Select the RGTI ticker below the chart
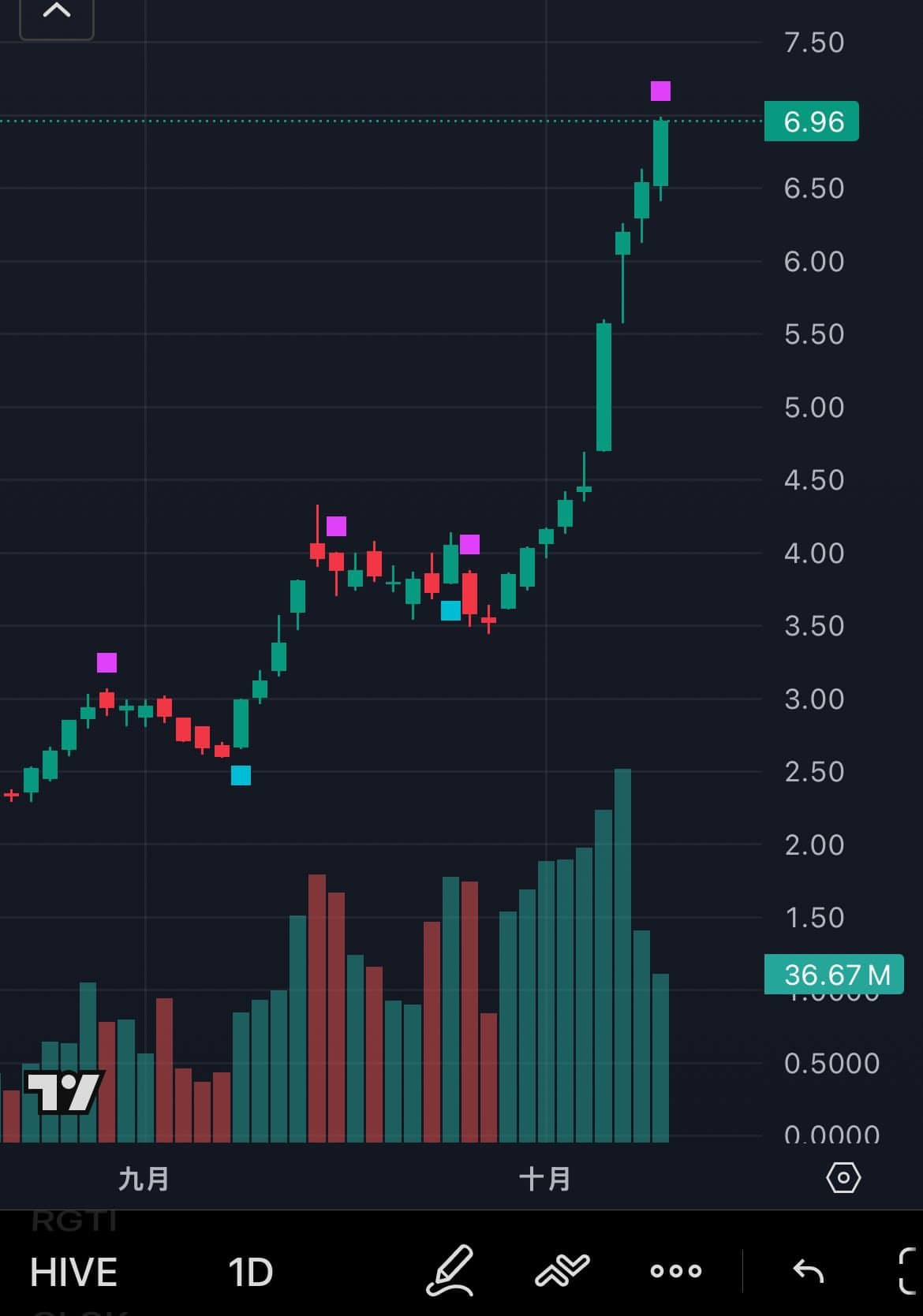The height and width of the screenshot is (1316, 923). [x=75, y=1221]
